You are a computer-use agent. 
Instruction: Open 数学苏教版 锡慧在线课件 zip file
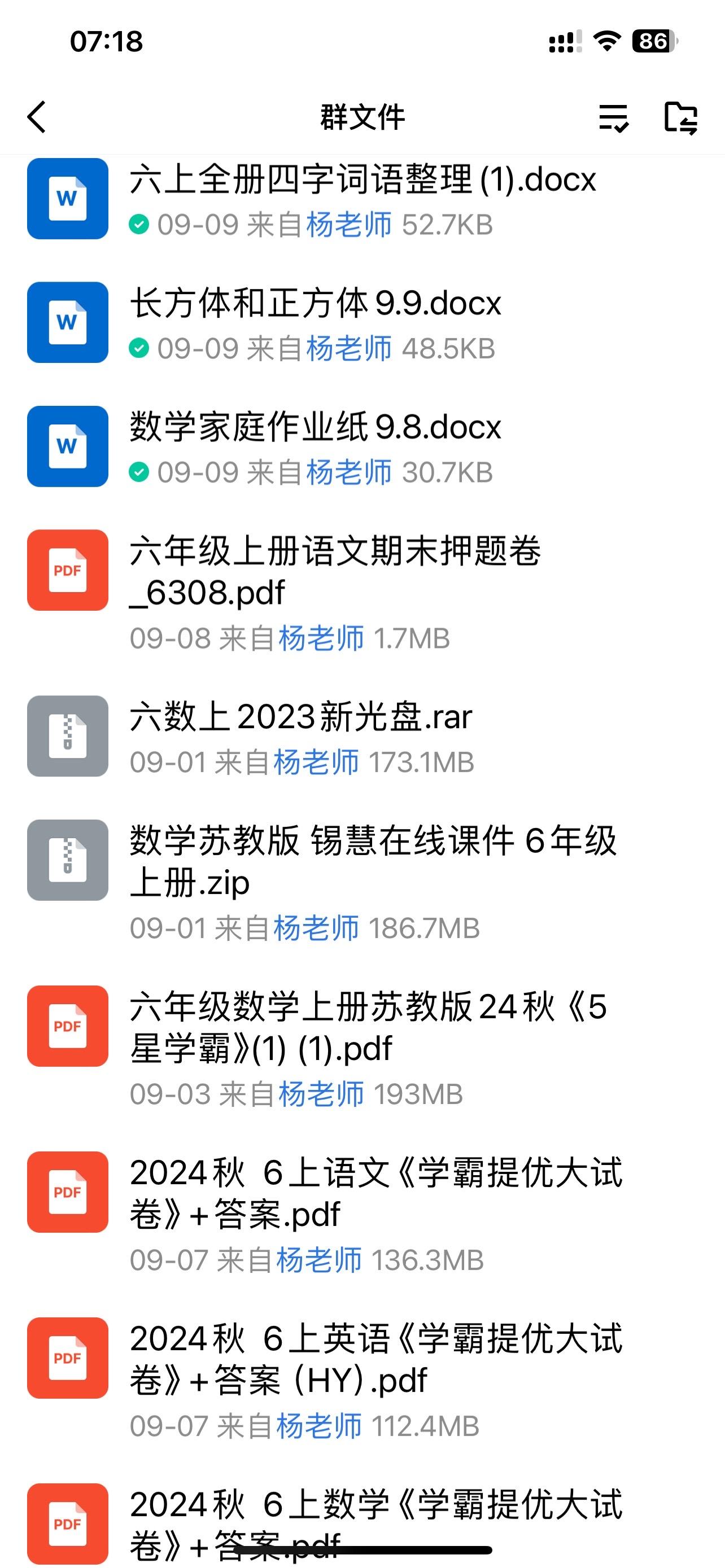362,882
